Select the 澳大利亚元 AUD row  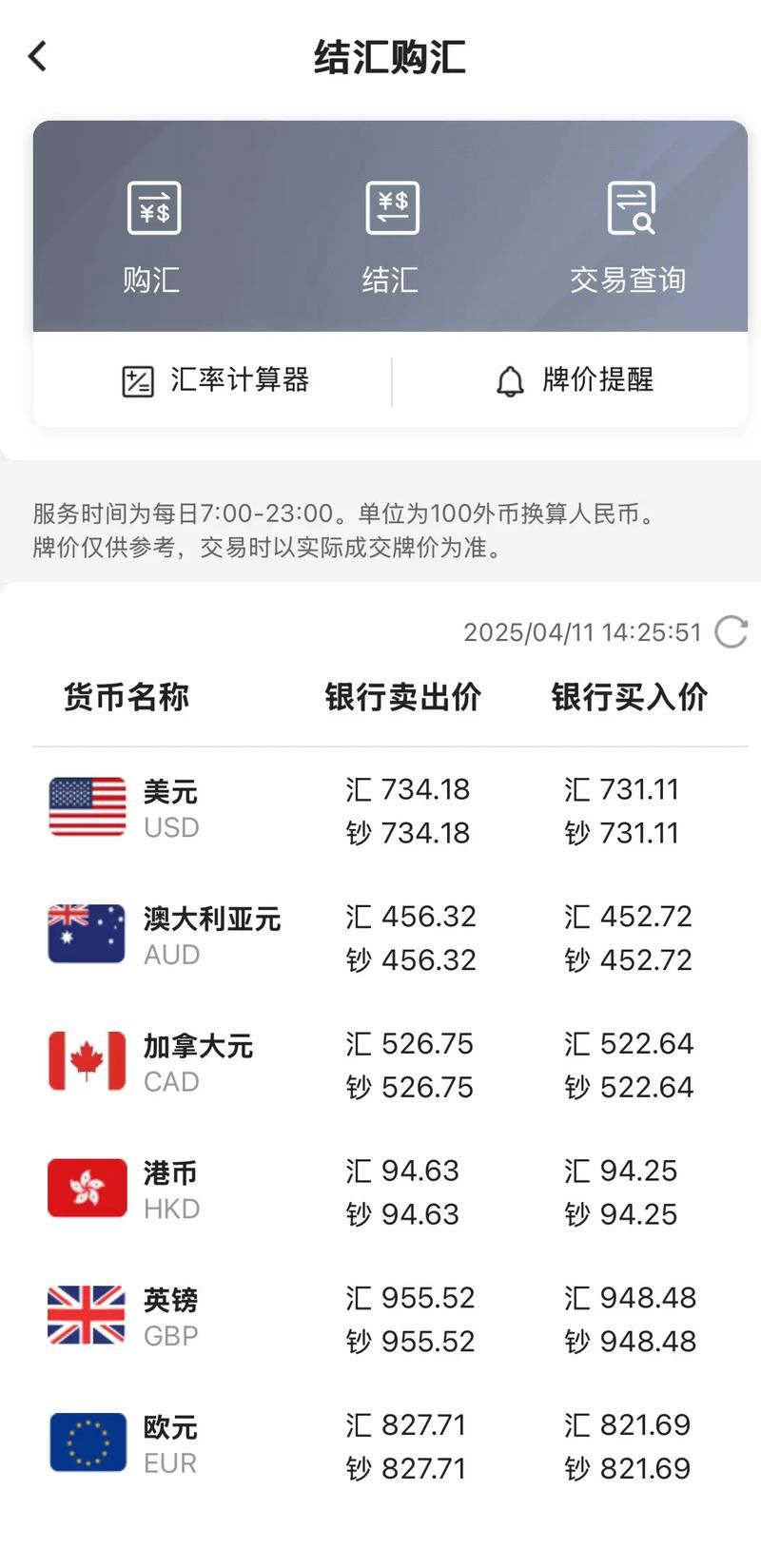390,938
